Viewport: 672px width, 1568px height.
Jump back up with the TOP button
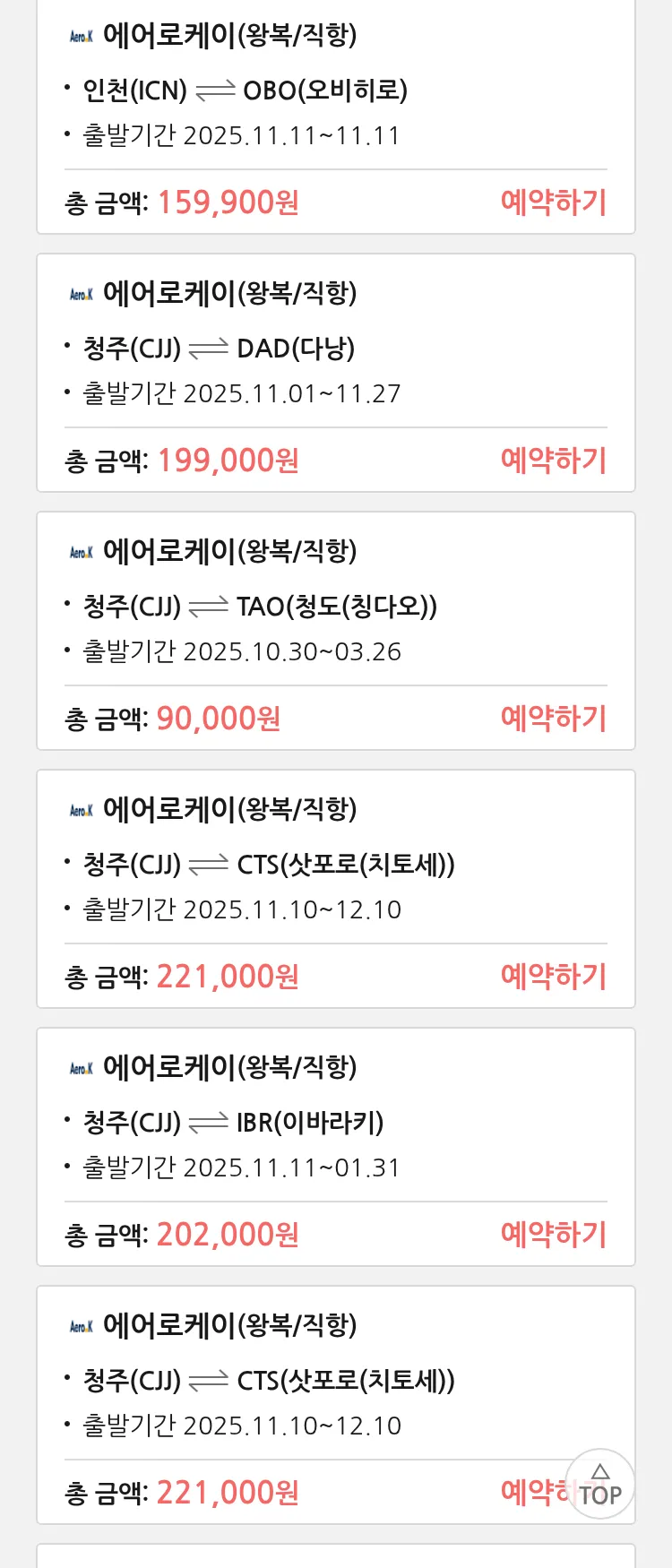click(600, 1485)
